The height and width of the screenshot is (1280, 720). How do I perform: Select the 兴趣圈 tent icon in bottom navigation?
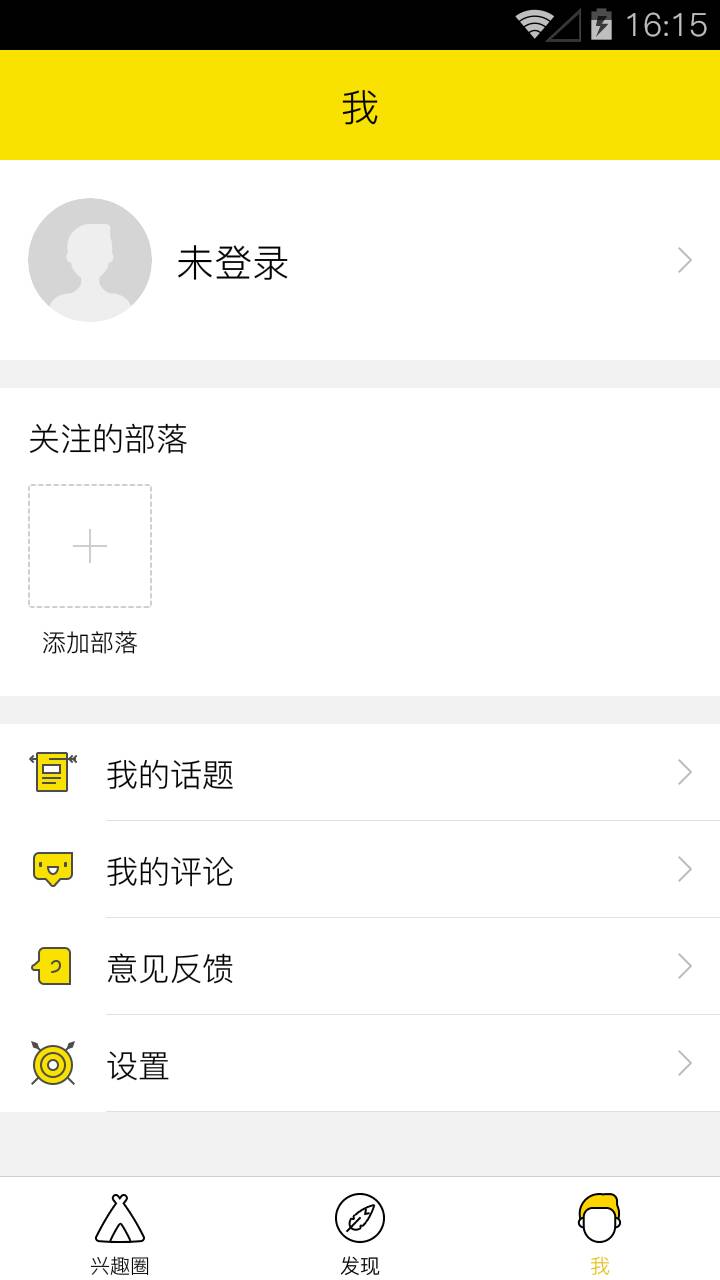[118, 1219]
